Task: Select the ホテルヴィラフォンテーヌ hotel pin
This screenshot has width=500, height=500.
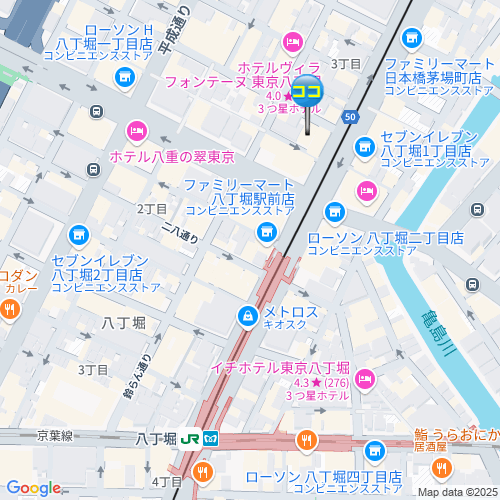Action: coord(293,43)
